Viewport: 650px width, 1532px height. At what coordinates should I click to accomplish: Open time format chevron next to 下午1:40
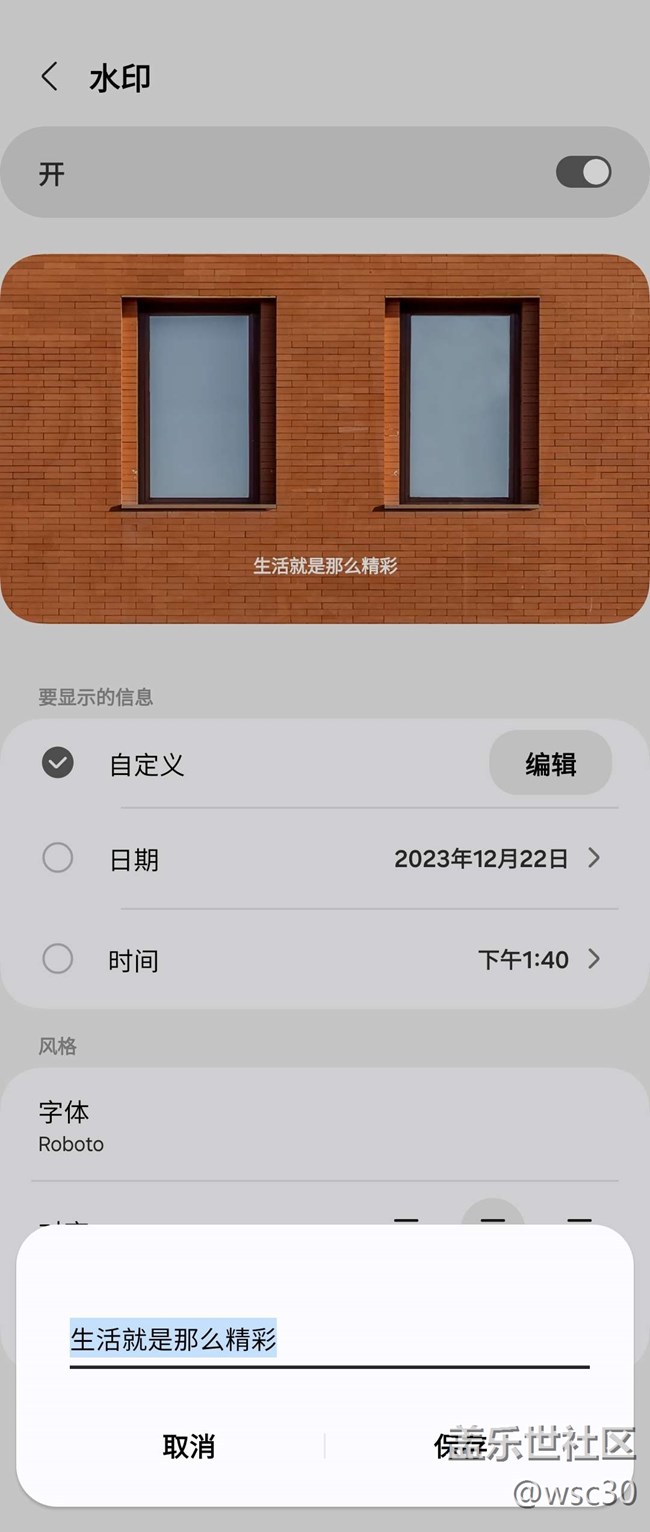594,959
